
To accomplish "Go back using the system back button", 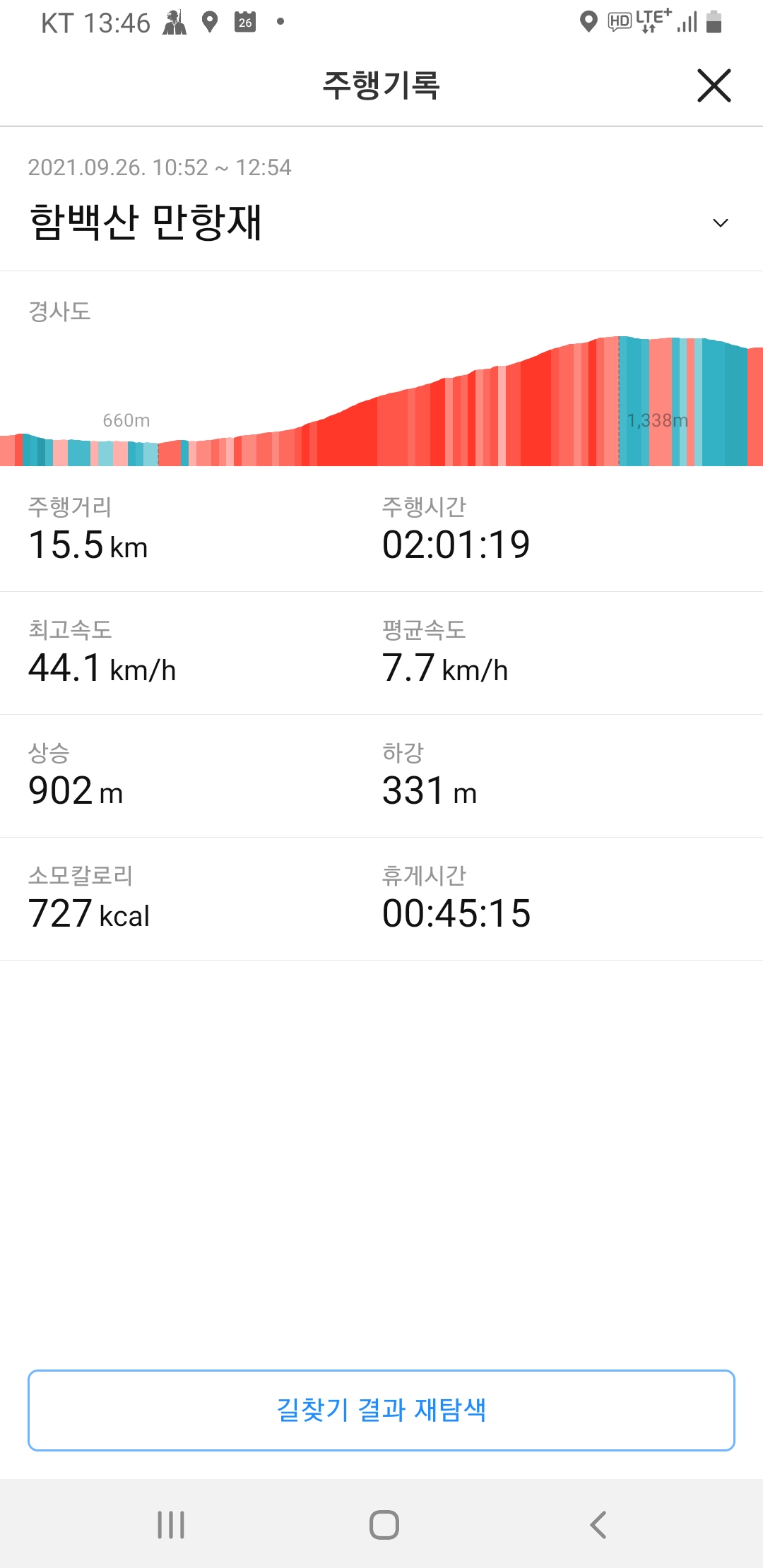I will [x=598, y=1524].
